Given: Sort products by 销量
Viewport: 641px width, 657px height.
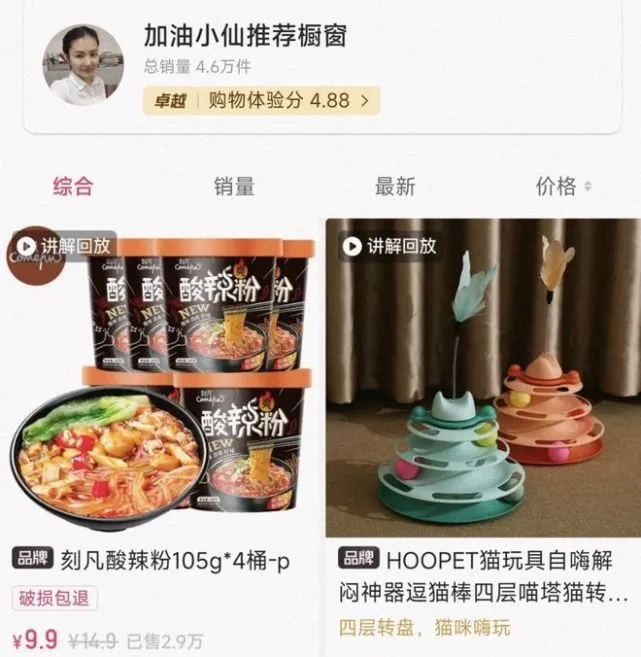Looking at the screenshot, I should [234, 186].
